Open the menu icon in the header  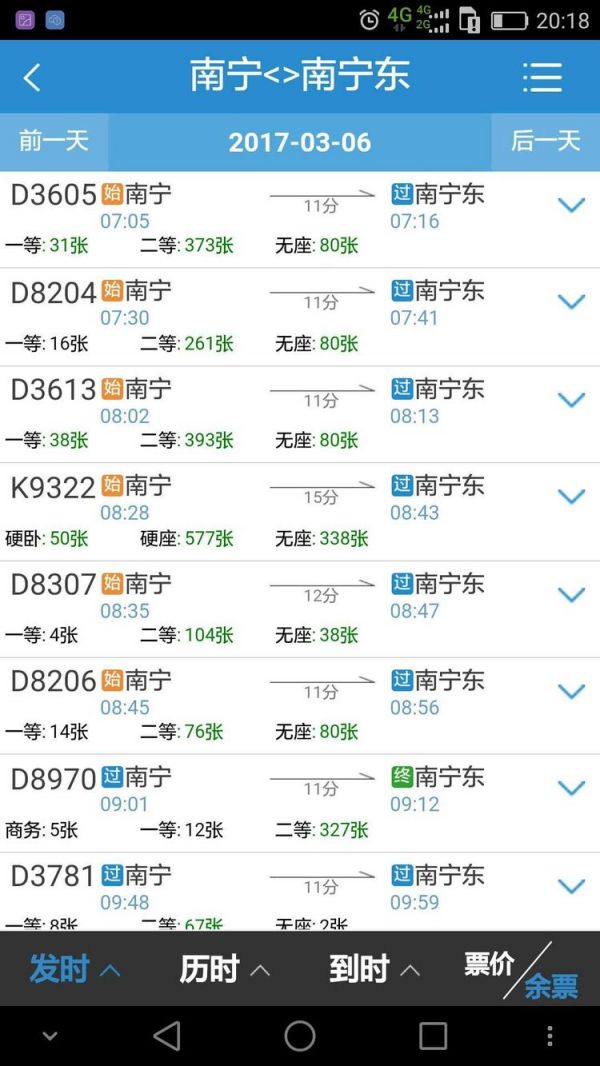coord(542,78)
